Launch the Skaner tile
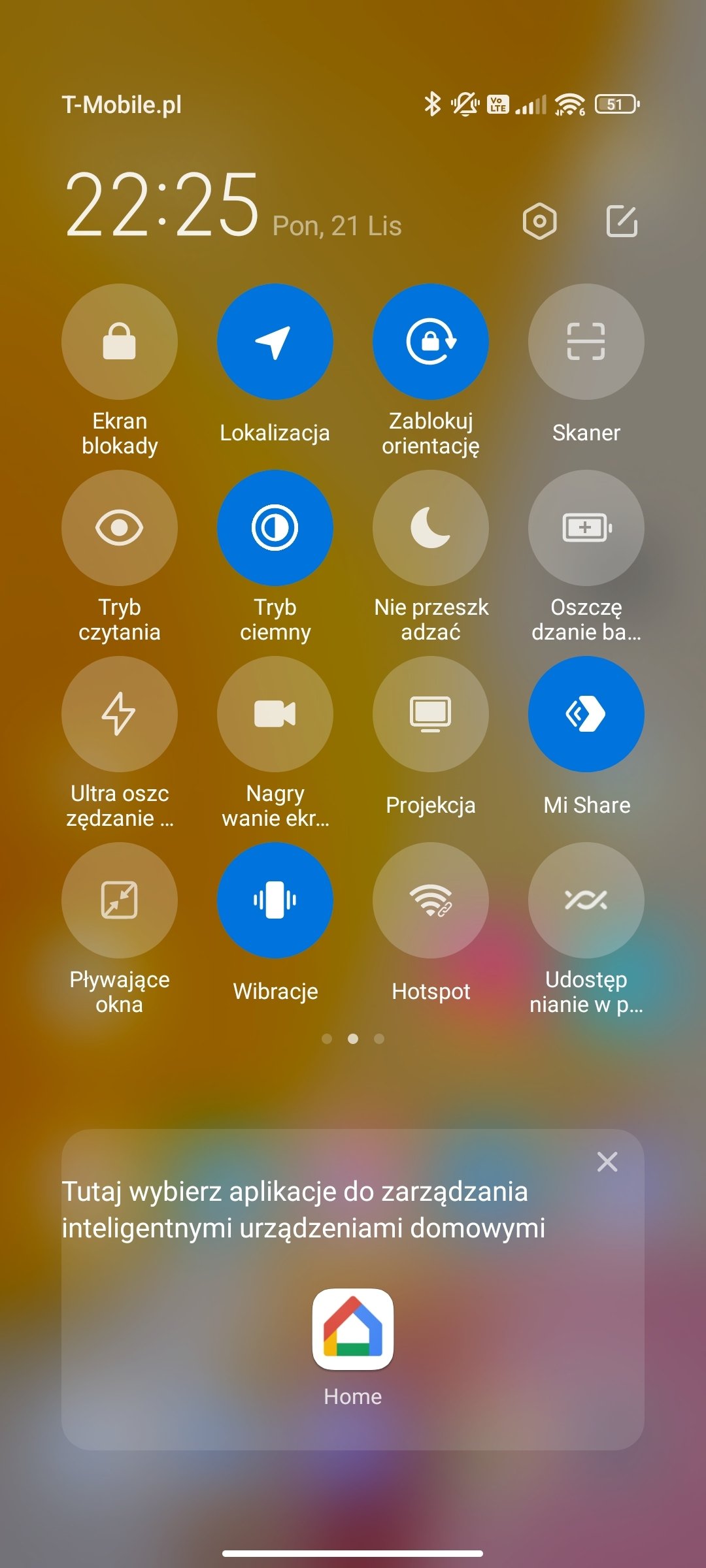The width and height of the screenshot is (706, 1568). (586, 342)
